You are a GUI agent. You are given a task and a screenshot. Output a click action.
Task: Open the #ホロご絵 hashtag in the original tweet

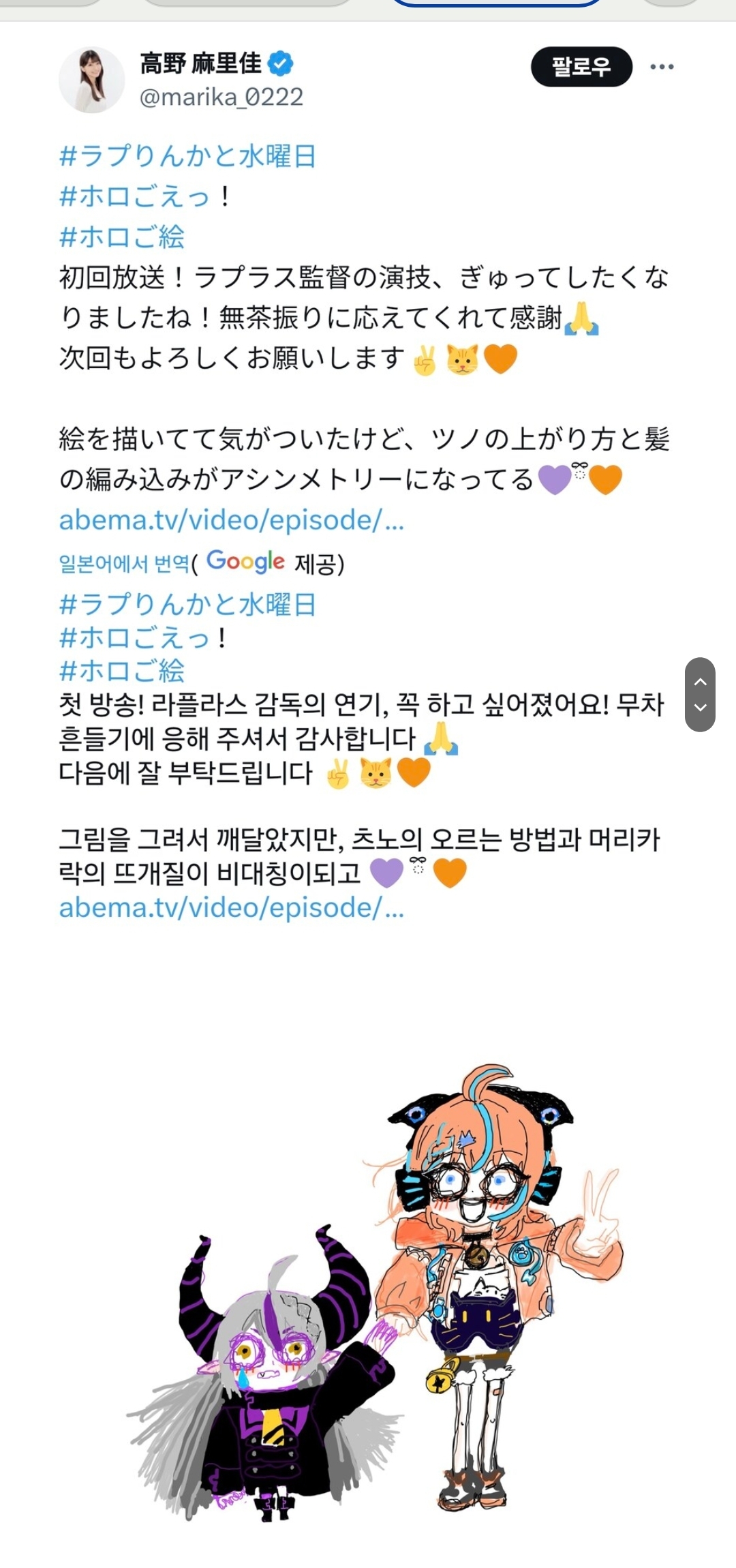click(122, 237)
